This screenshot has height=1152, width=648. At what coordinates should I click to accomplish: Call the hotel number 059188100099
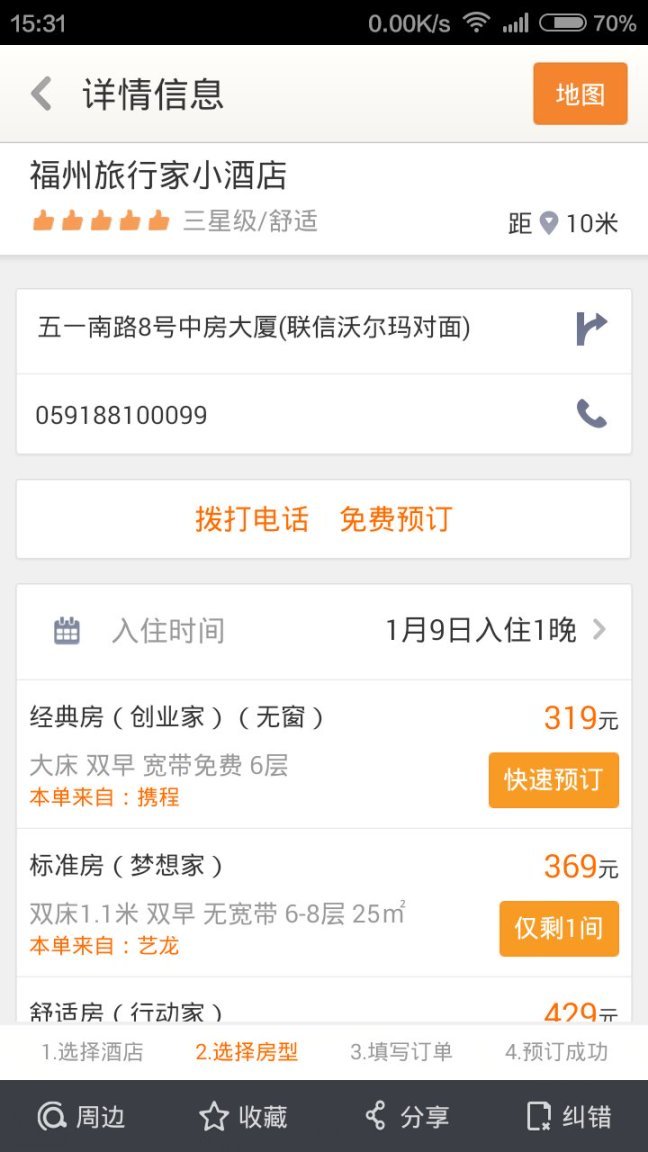[591, 414]
